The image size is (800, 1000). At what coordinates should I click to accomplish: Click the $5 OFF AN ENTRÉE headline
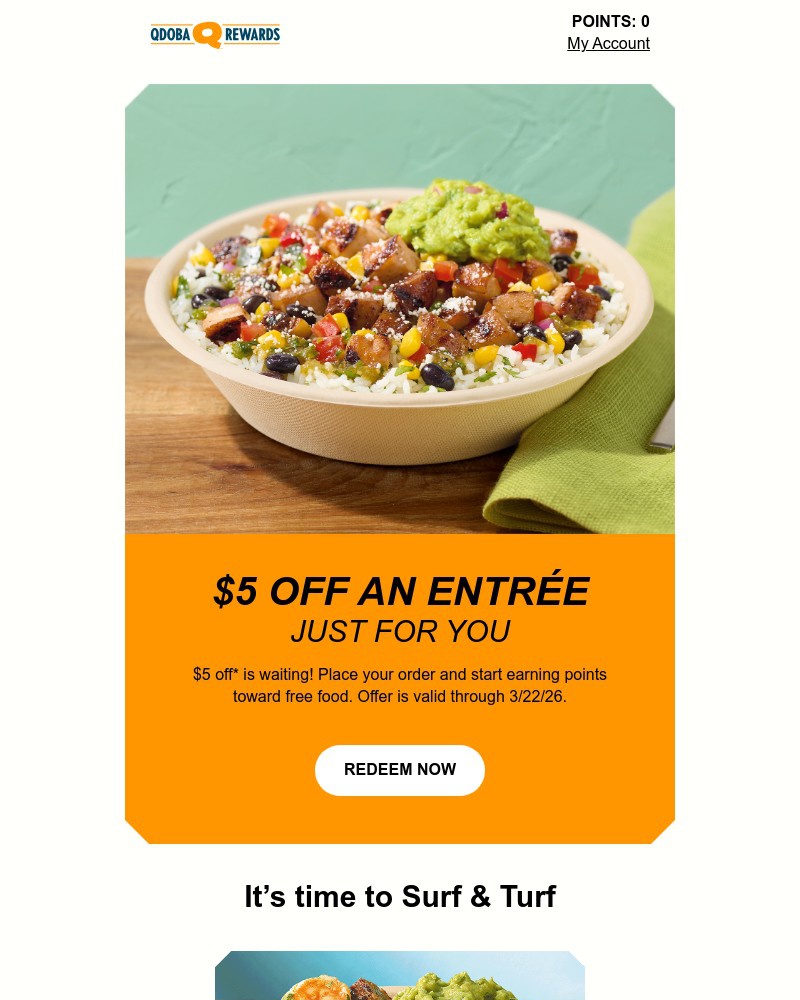[400, 591]
